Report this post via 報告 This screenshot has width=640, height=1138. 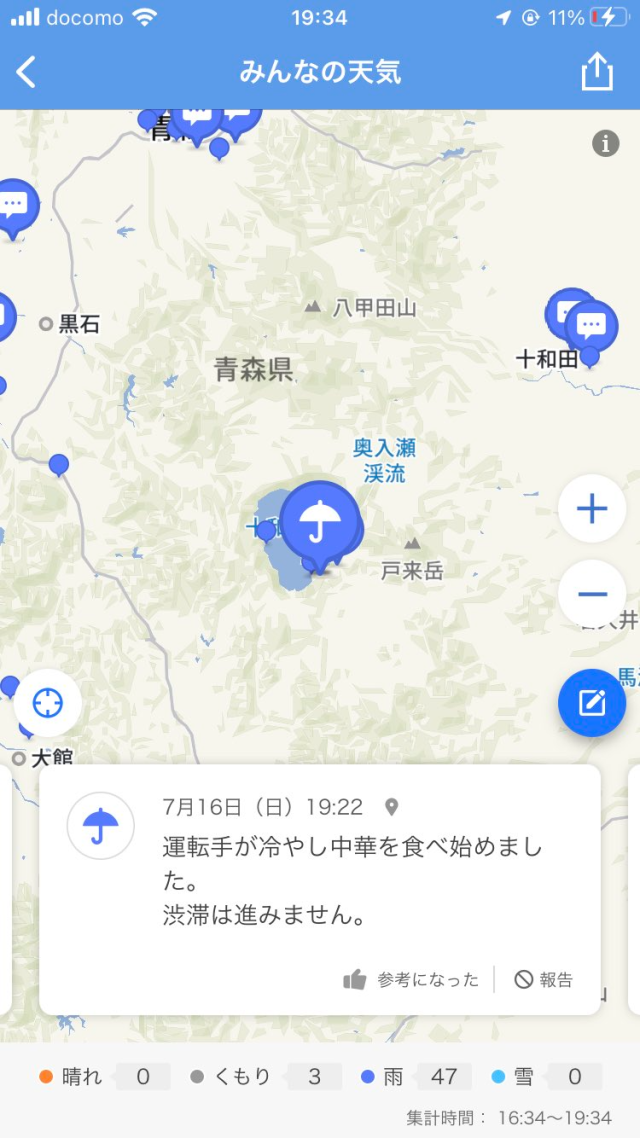tap(545, 980)
